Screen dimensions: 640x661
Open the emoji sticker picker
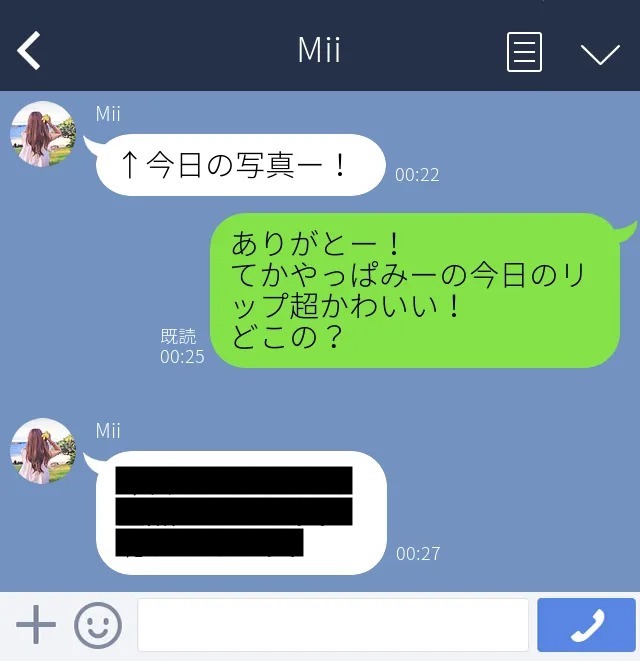click(x=98, y=626)
